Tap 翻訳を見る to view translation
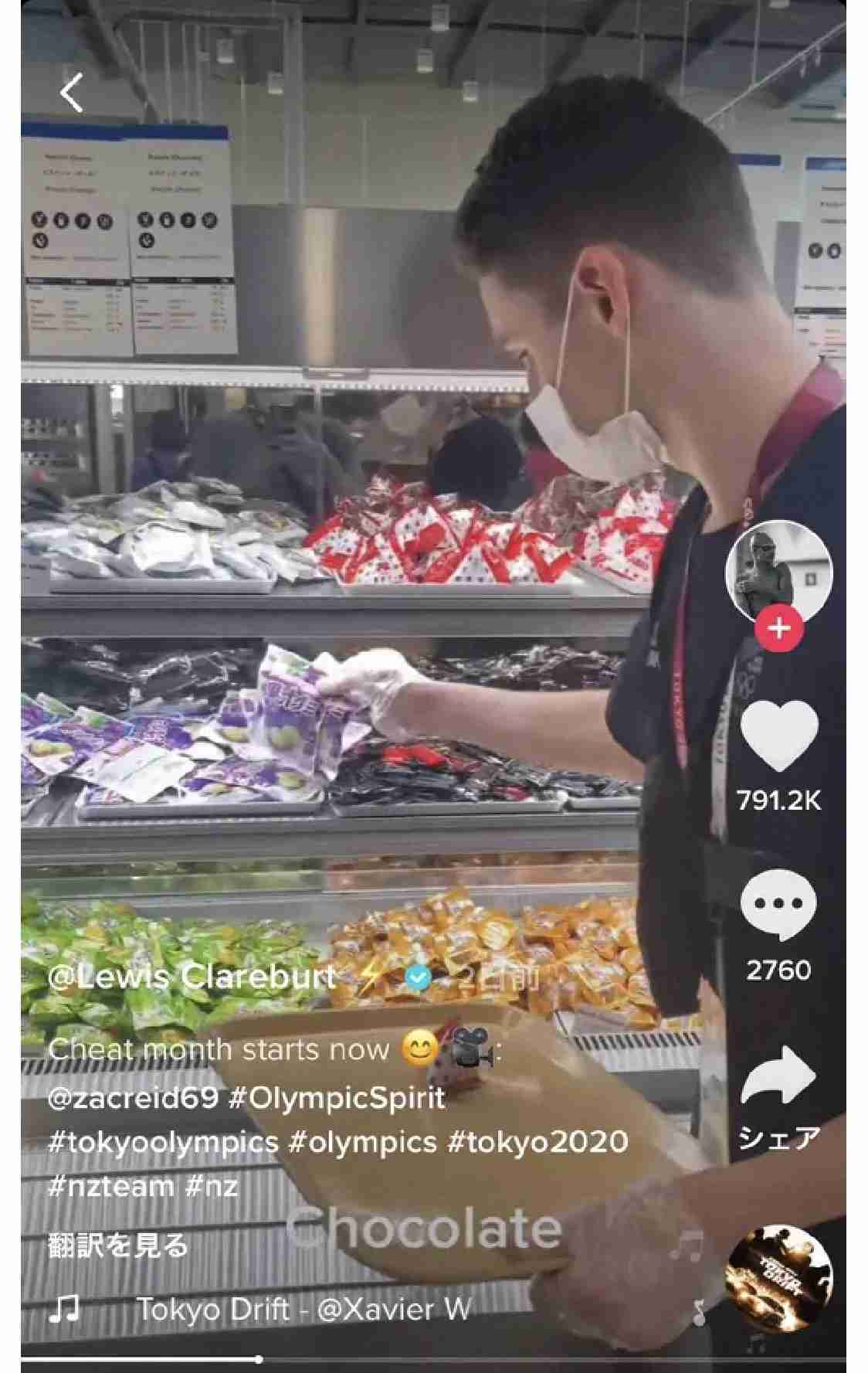This screenshot has height=1373, width=868. coord(118,1246)
